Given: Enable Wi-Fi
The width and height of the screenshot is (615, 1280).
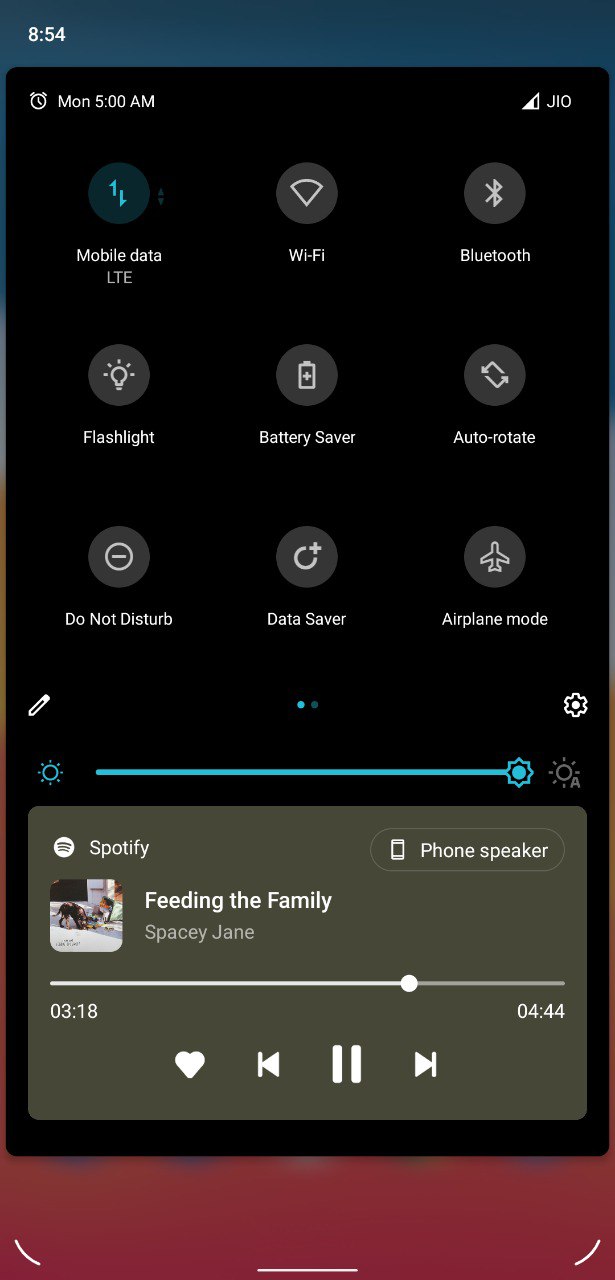Looking at the screenshot, I should click(x=307, y=193).
